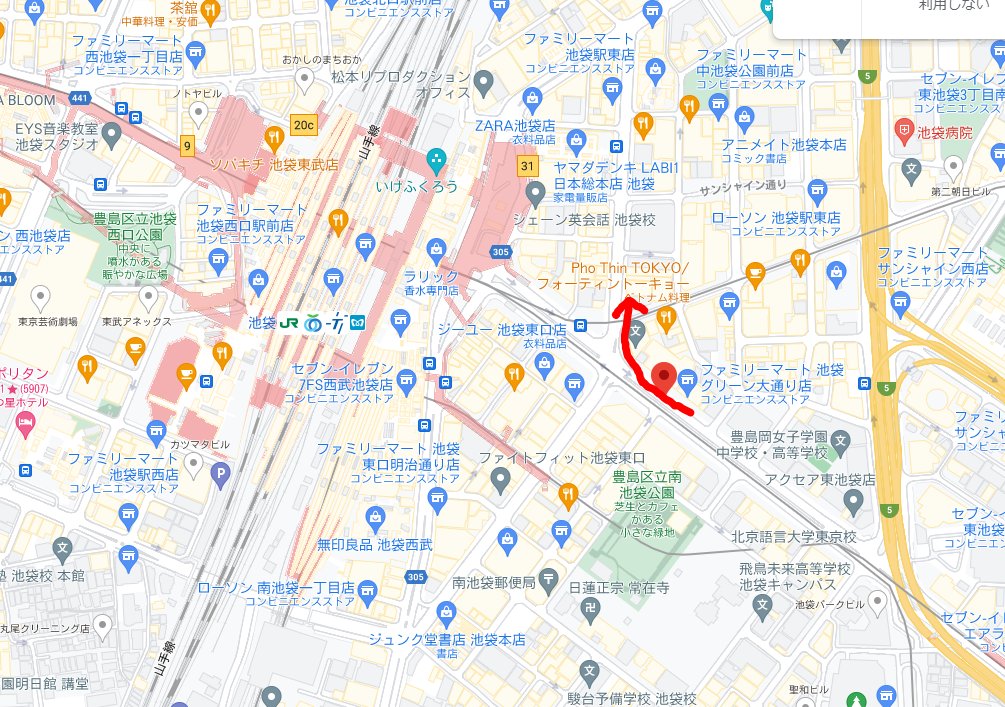
Task: Open 豊島岡女子学園 school marker
Action: (841, 439)
